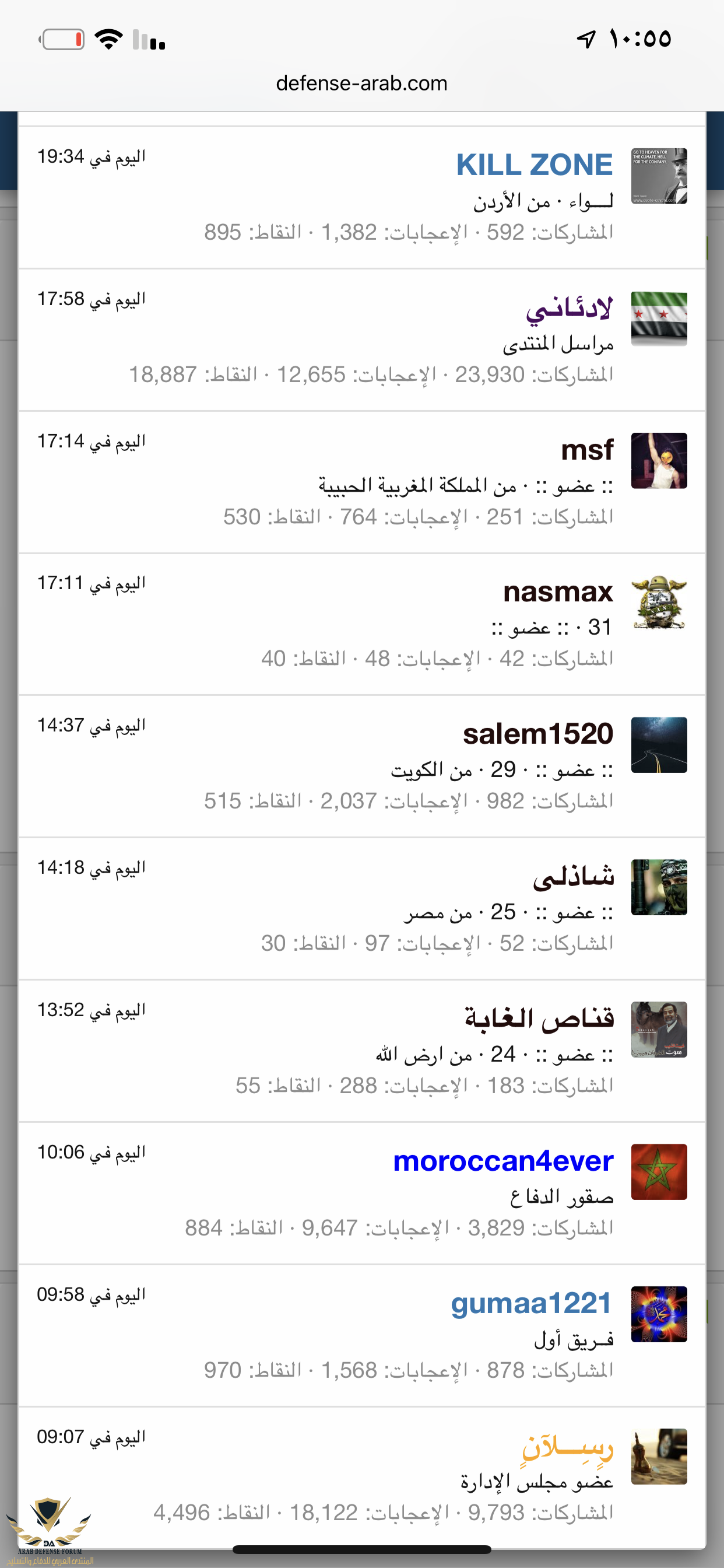View moroccan4ever's profile
The width and height of the screenshot is (724, 1568).
point(503,1161)
